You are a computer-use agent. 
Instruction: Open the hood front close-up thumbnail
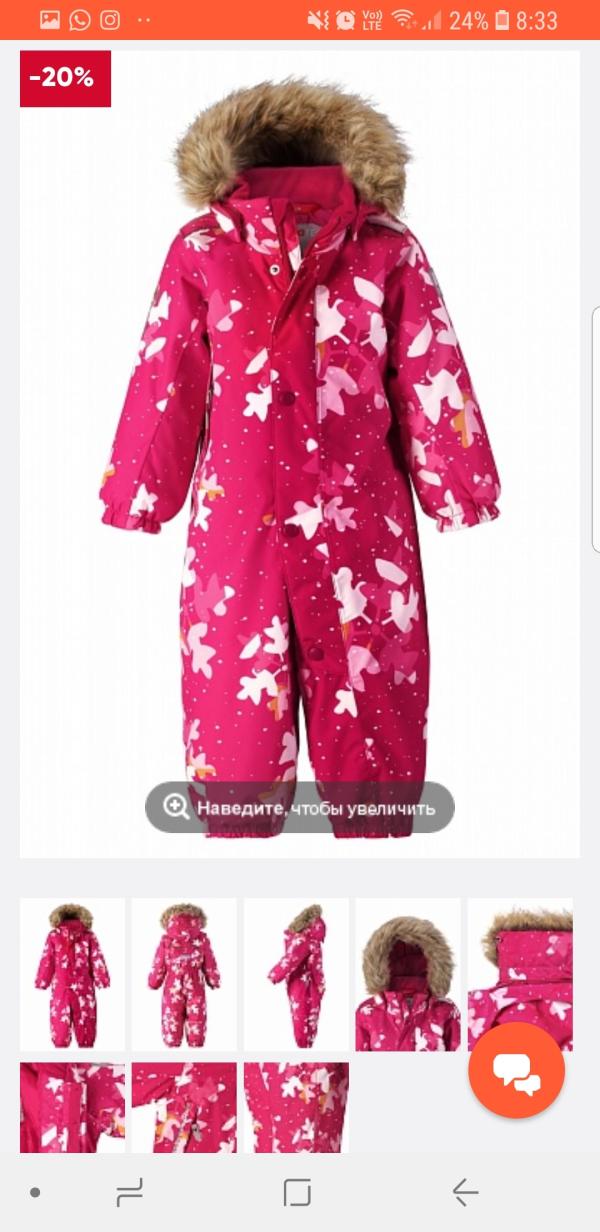pos(408,973)
